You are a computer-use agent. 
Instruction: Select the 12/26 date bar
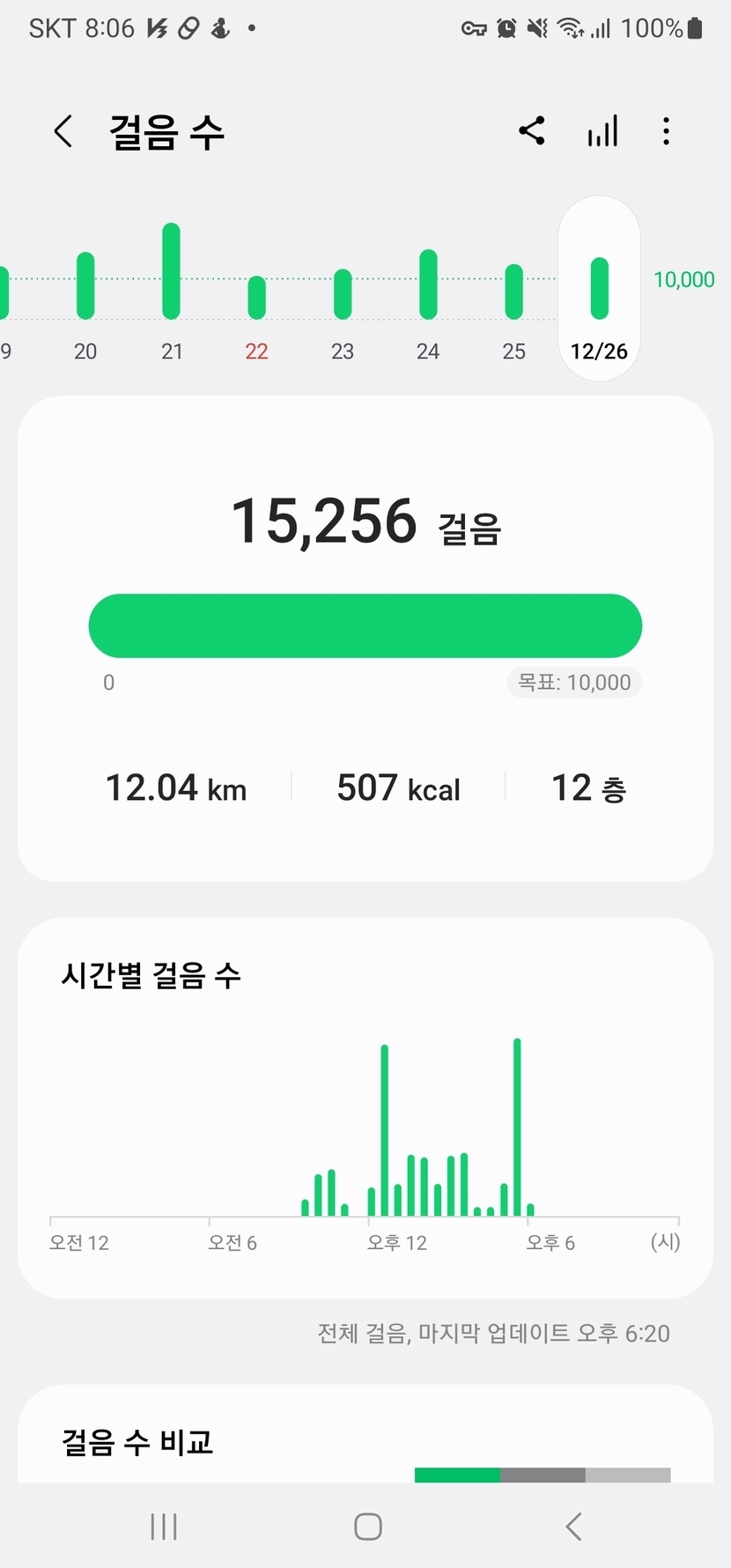click(599, 289)
